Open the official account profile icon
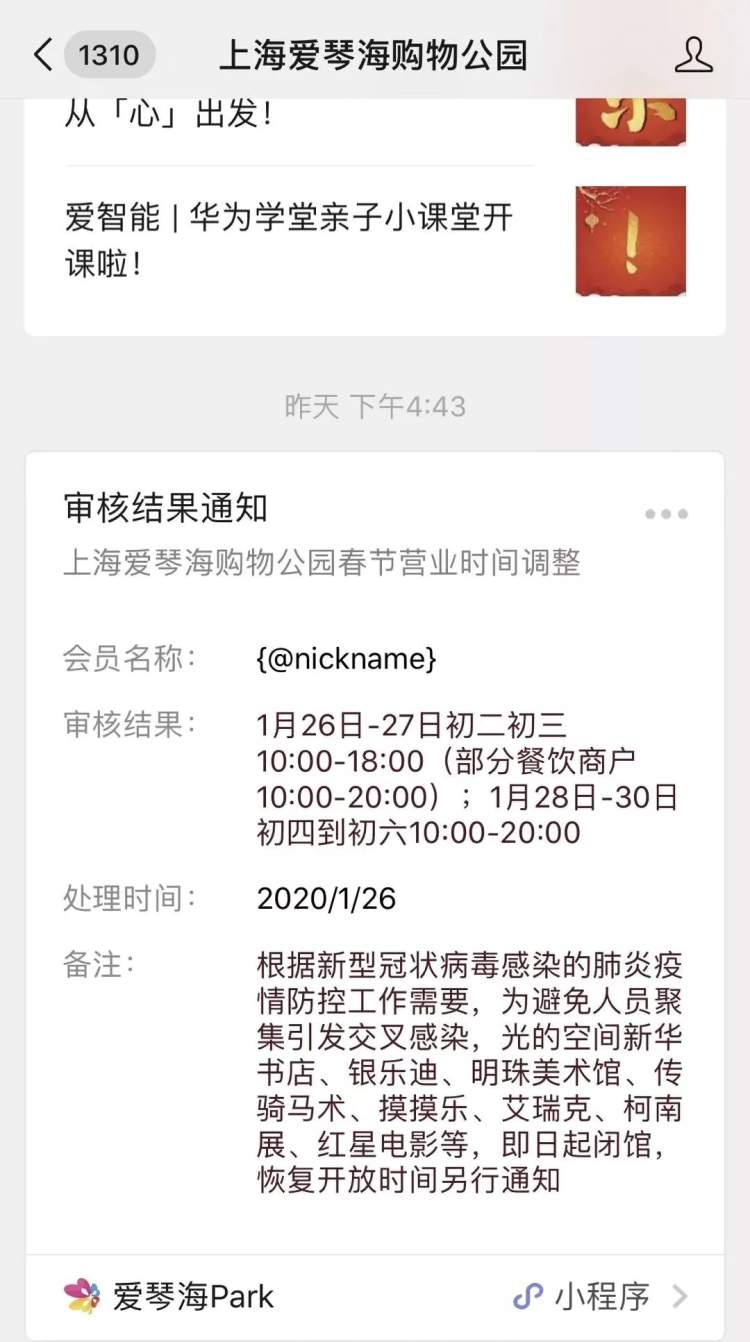The height and width of the screenshot is (1342, 750). click(693, 55)
